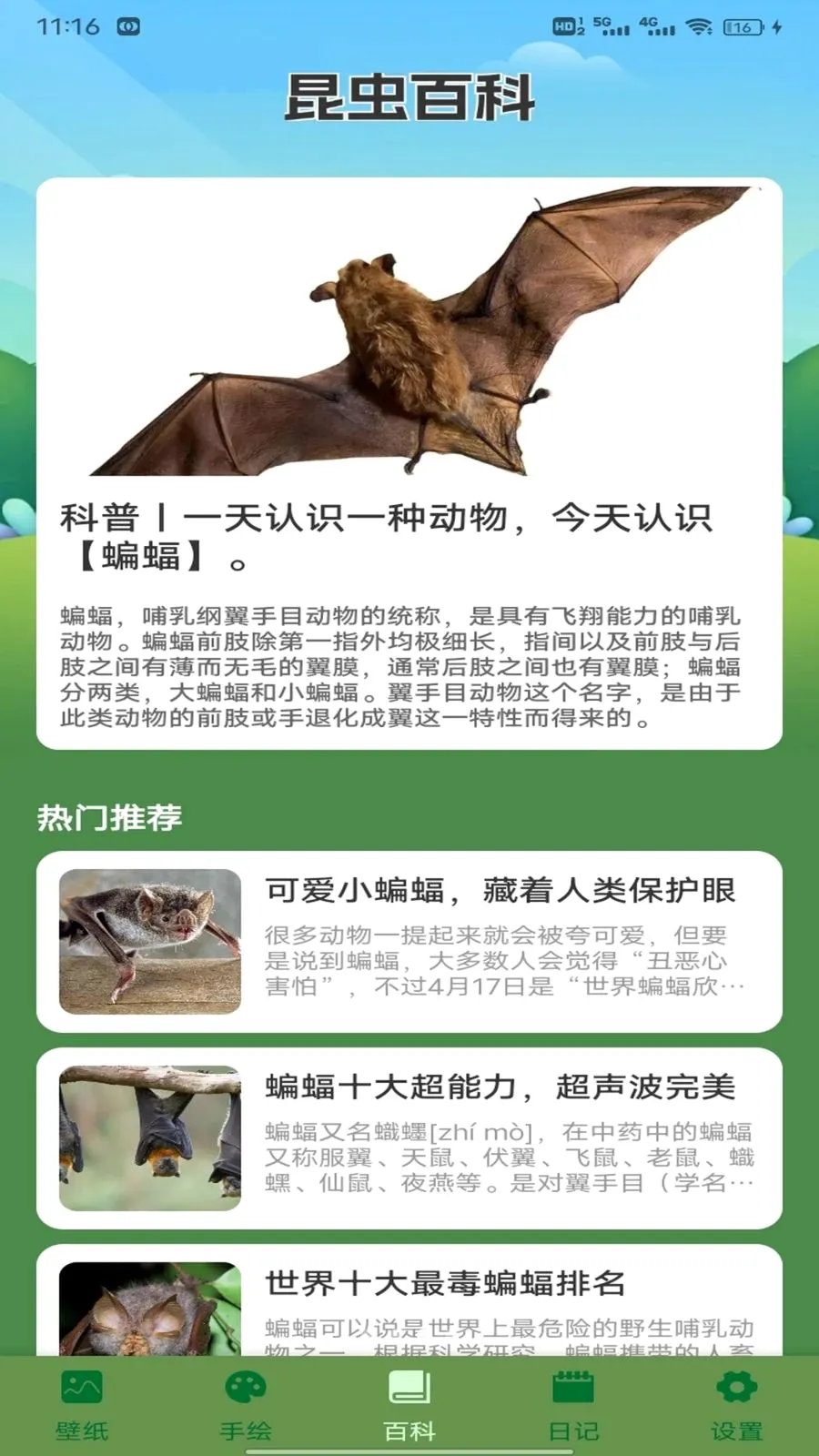
Task: Open the article 蝙蝠十大超能力，超声波完美
Action: click(409, 1138)
